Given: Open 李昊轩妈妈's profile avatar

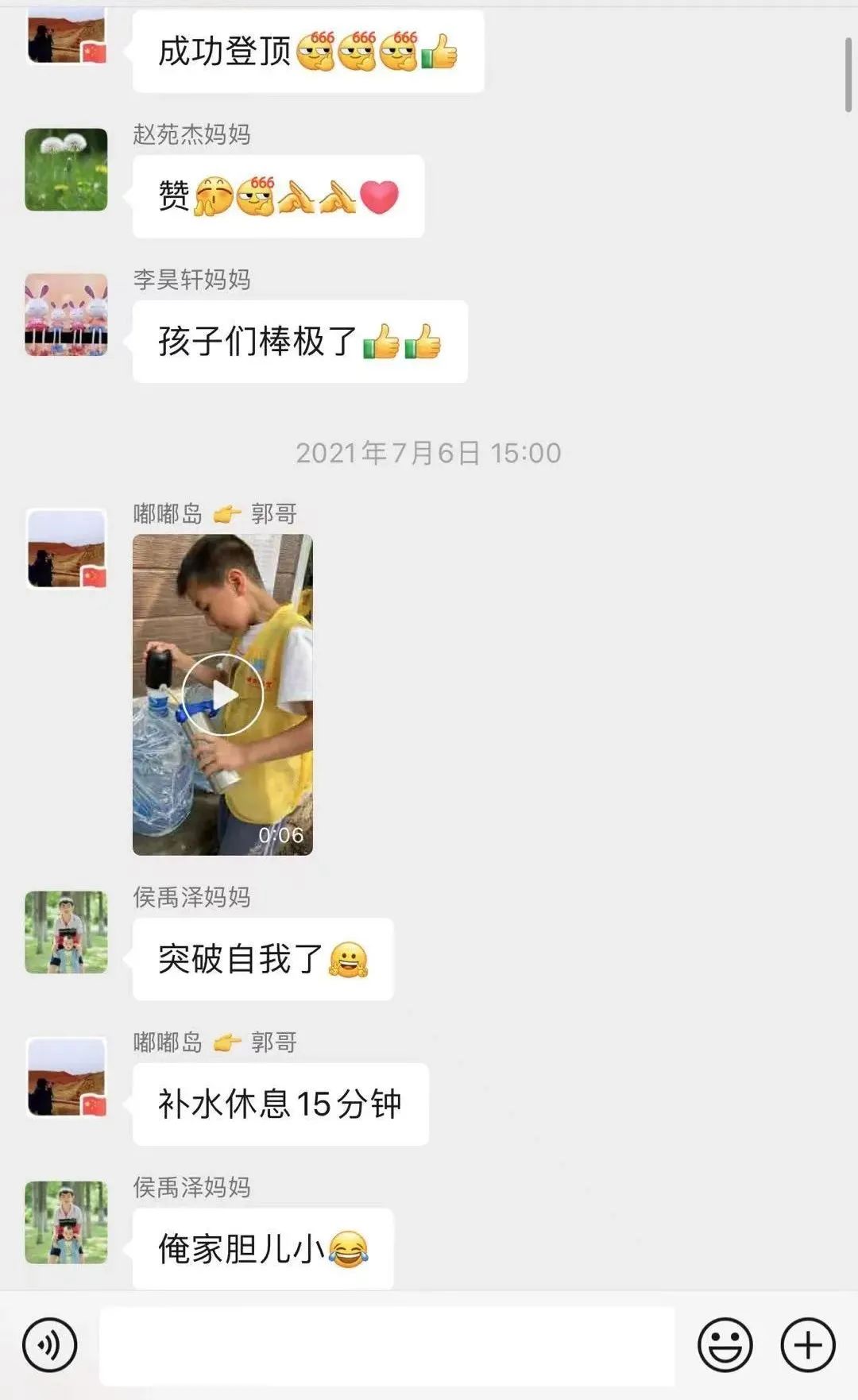Looking at the screenshot, I should pyautogui.click(x=66, y=315).
